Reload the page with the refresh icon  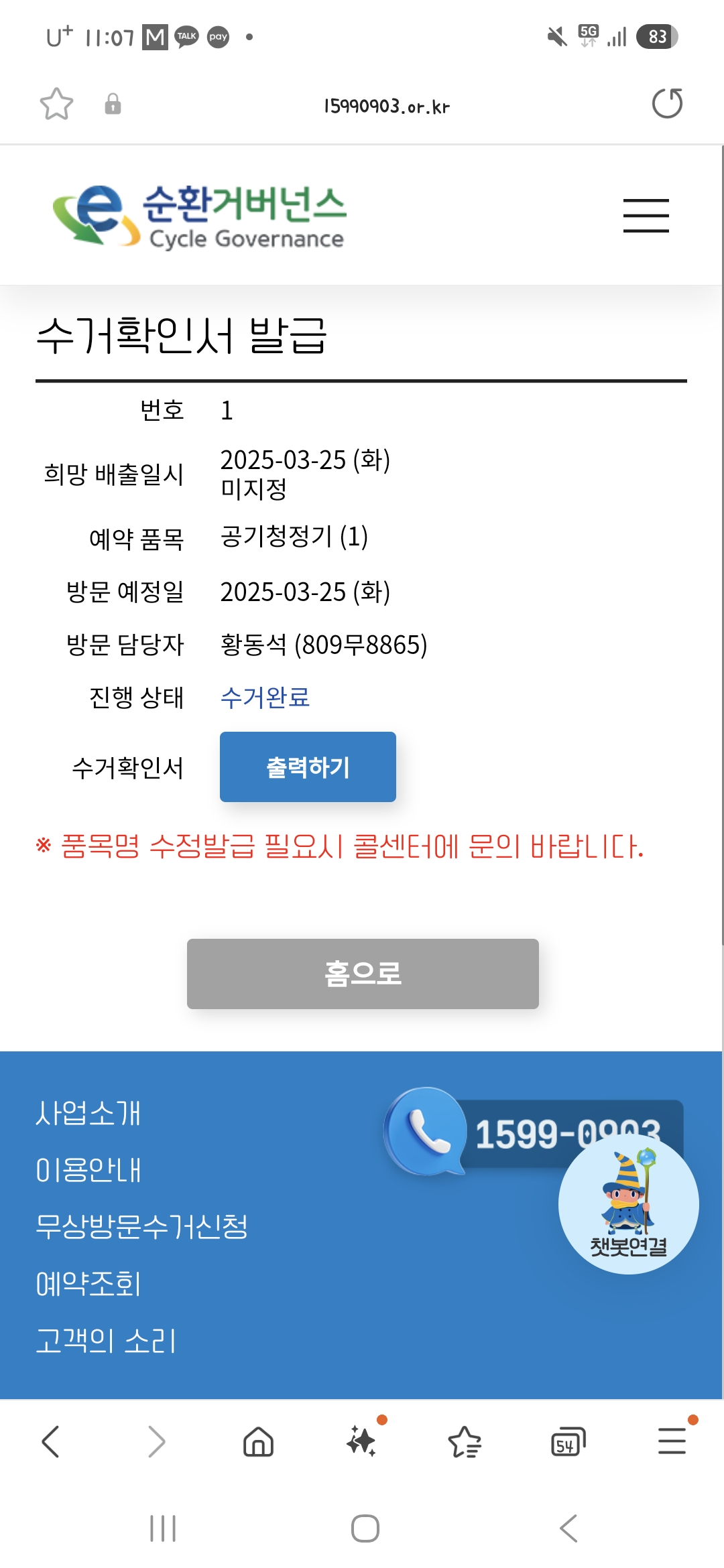pyautogui.click(x=667, y=104)
